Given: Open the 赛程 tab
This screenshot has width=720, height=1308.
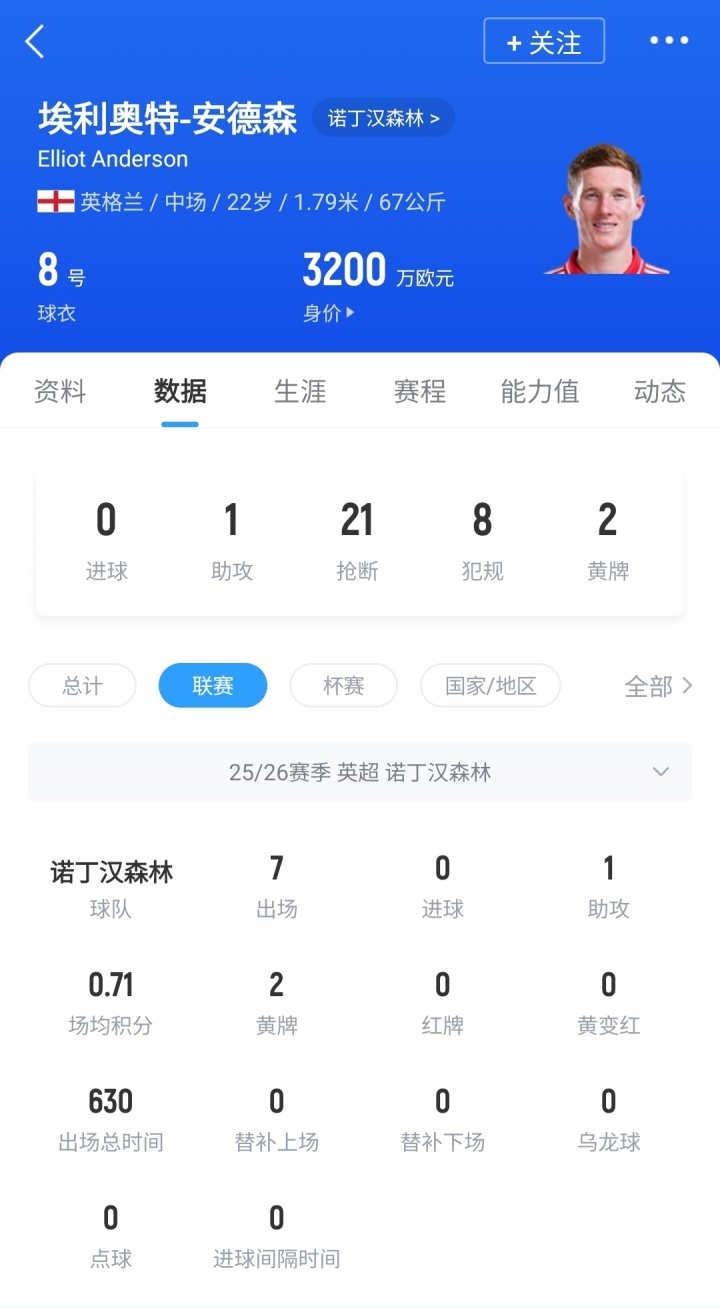Looking at the screenshot, I should (x=420, y=391).
